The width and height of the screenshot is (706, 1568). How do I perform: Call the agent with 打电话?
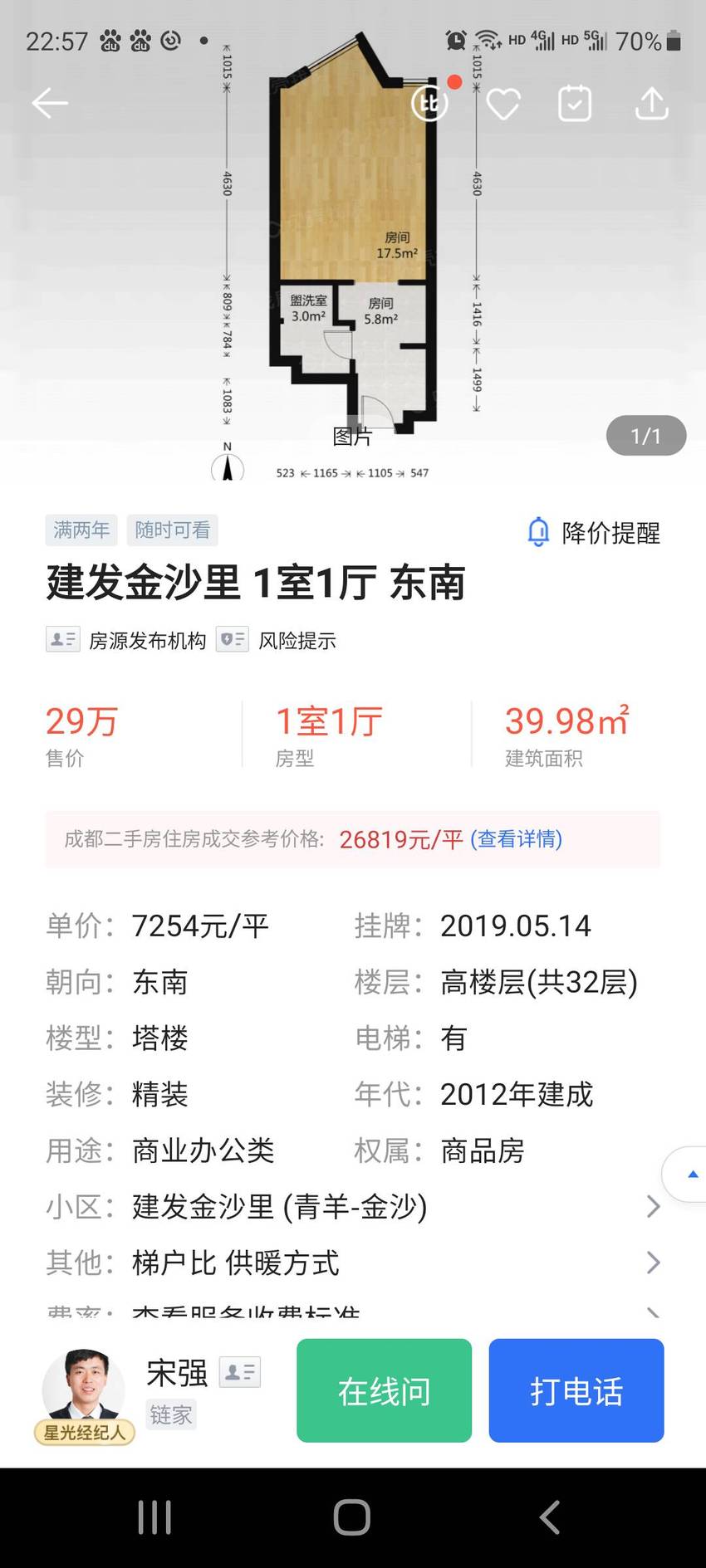click(x=576, y=1390)
